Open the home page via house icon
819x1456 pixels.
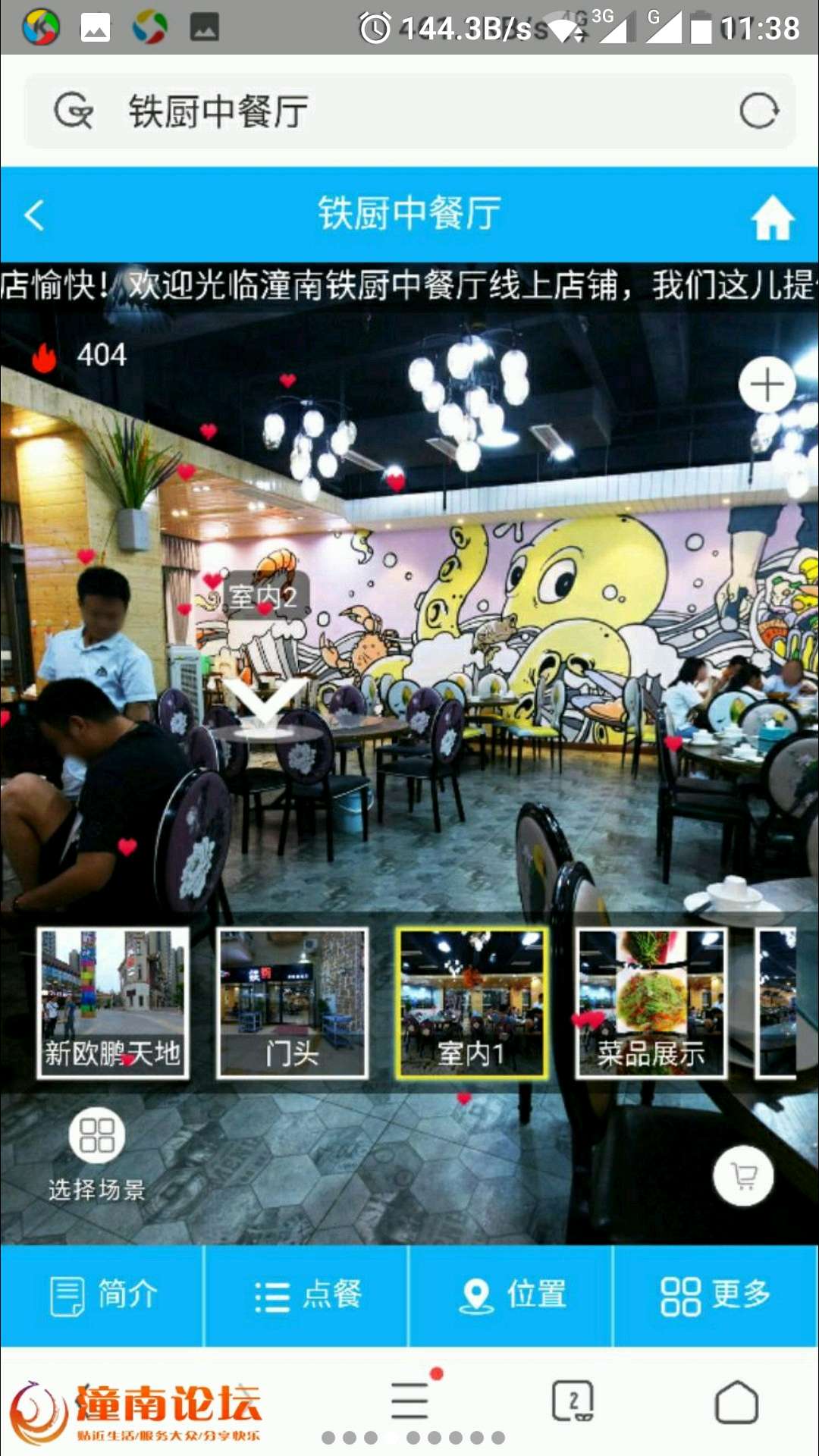[772, 217]
